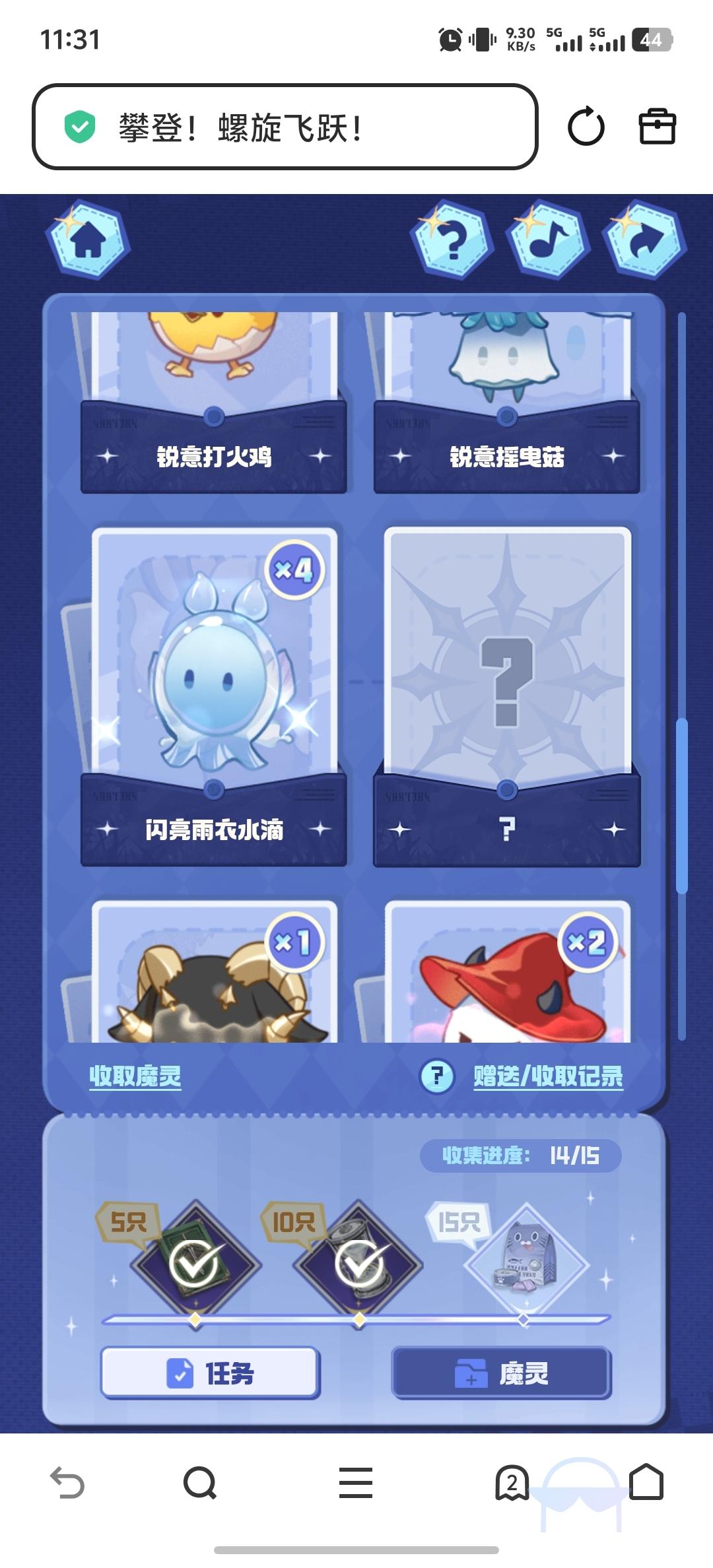Tap the 收取魔灵 link

(135, 1076)
